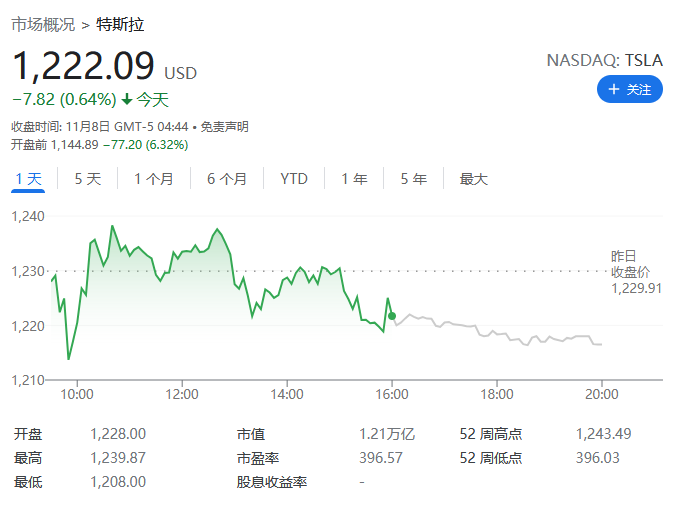
Task: Switch to the 5 天 chart range
Action: pyautogui.click(x=88, y=179)
